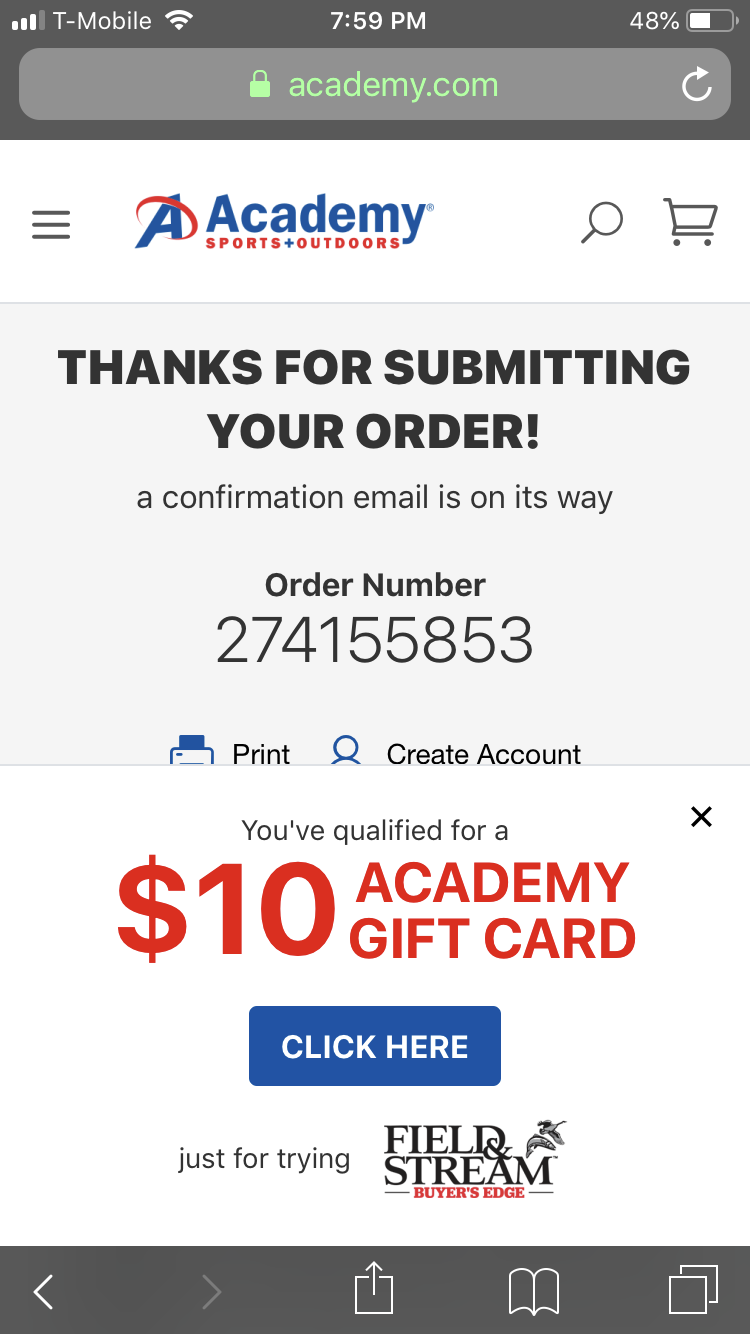750x1334 pixels.
Task: Open the hamburger menu
Action: point(51,224)
